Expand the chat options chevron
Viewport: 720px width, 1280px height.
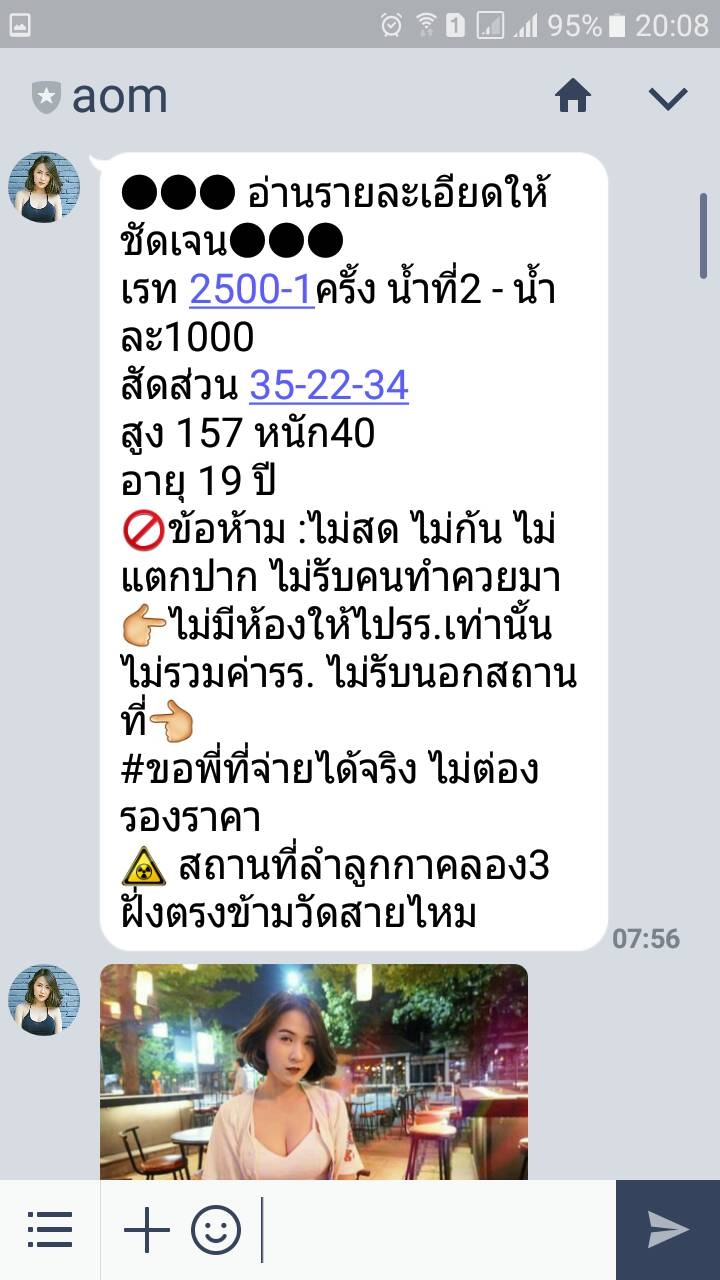click(668, 98)
